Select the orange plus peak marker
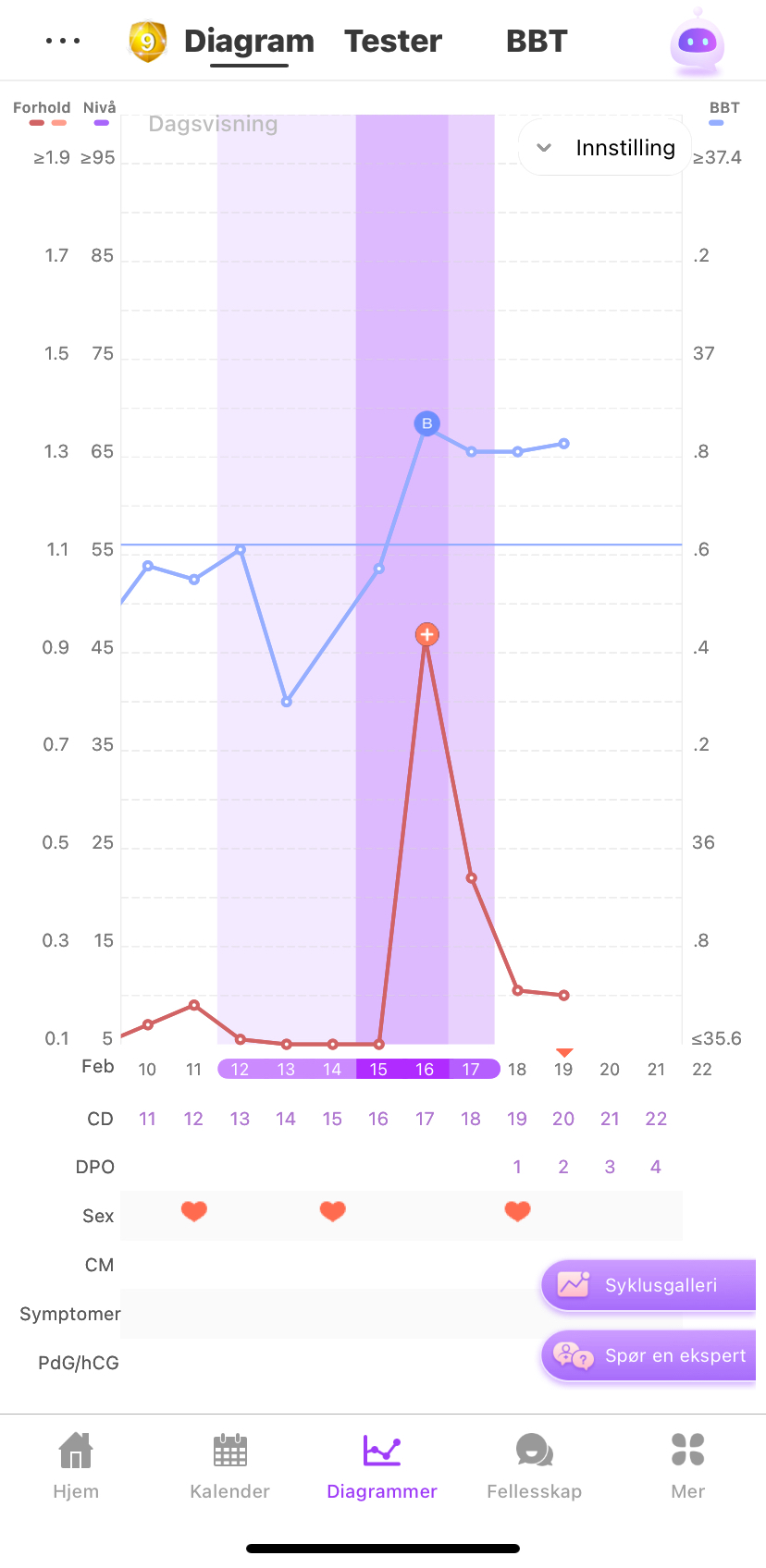 426,634
